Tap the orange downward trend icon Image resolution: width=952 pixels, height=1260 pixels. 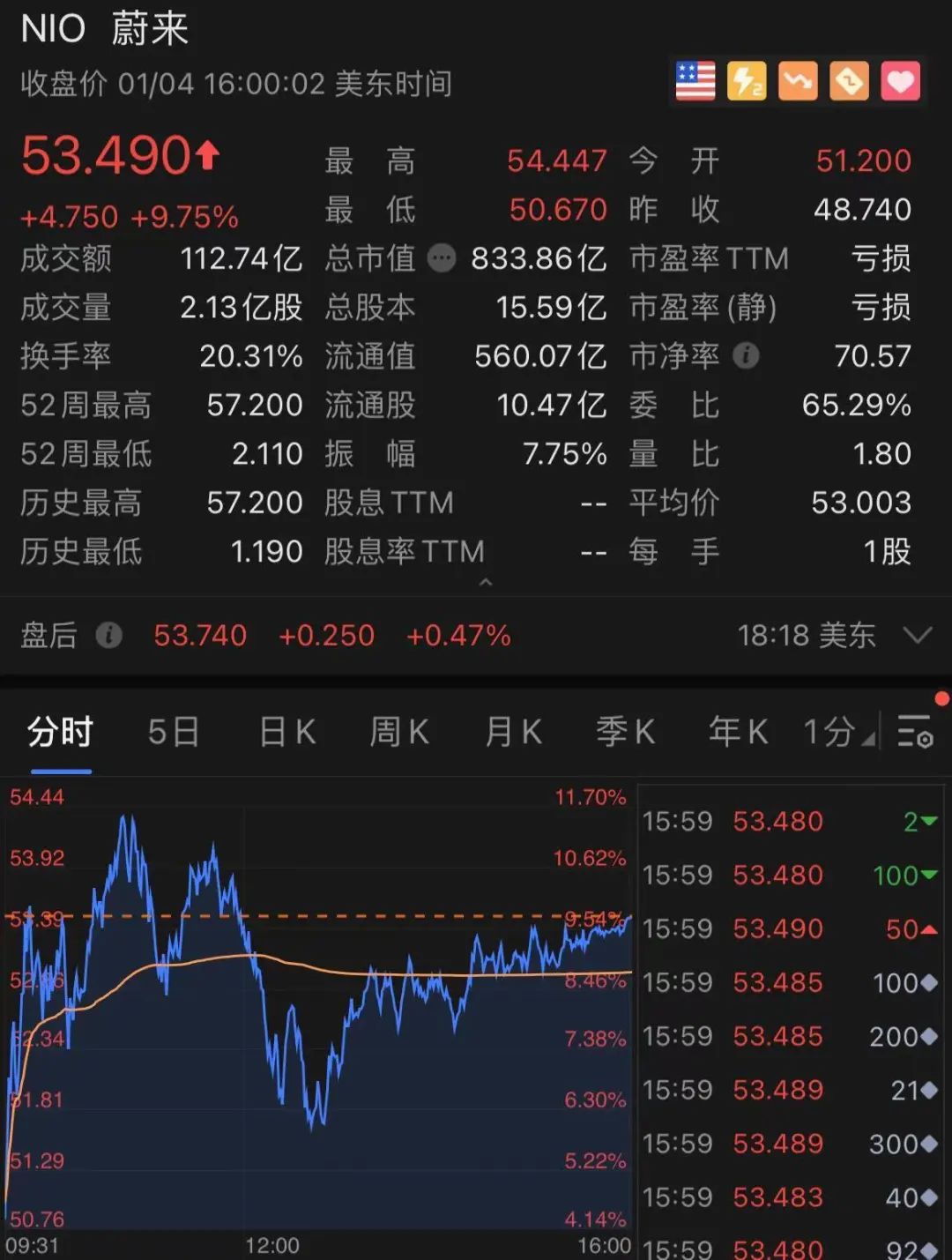tap(798, 81)
